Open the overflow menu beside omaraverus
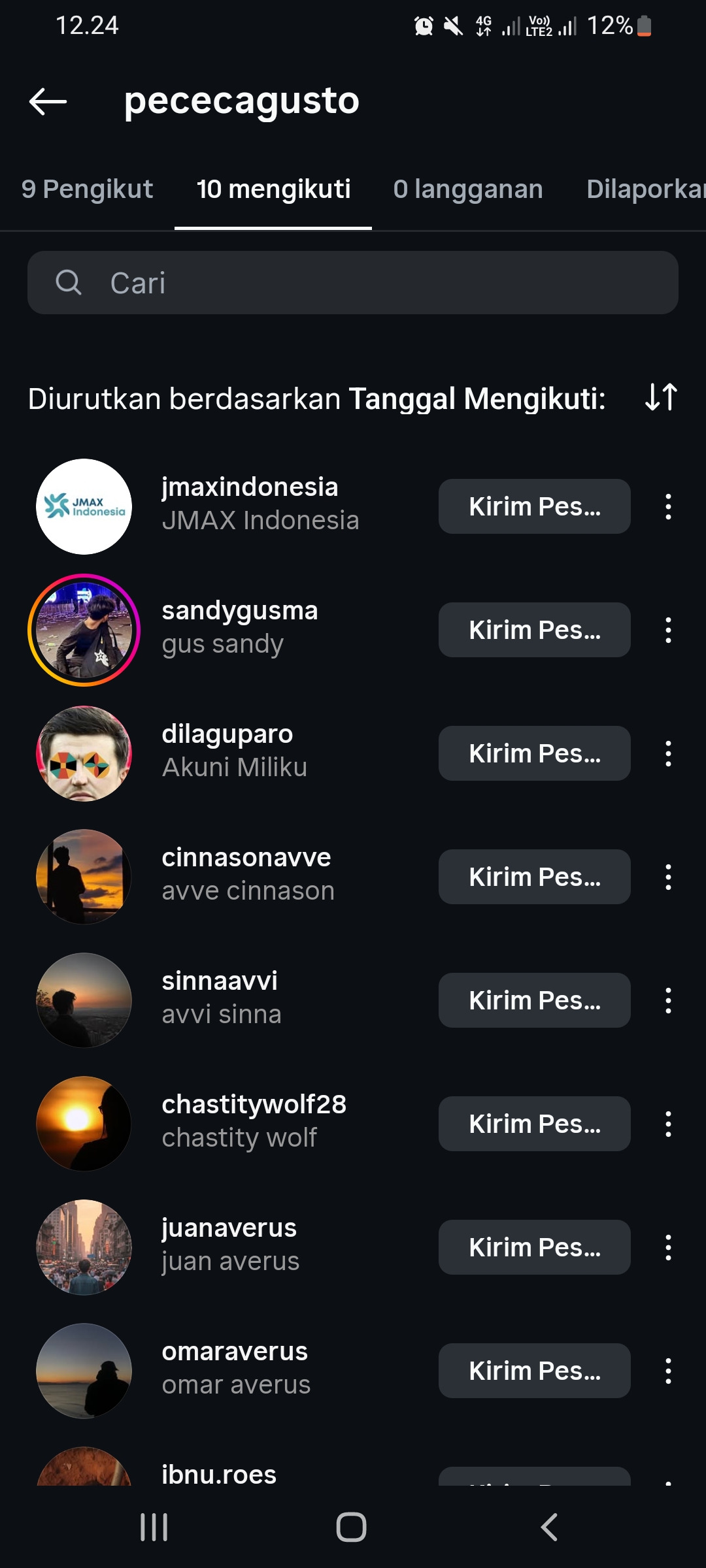The height and width of the screenshot is (1568, 706). tap(667, 1371)
